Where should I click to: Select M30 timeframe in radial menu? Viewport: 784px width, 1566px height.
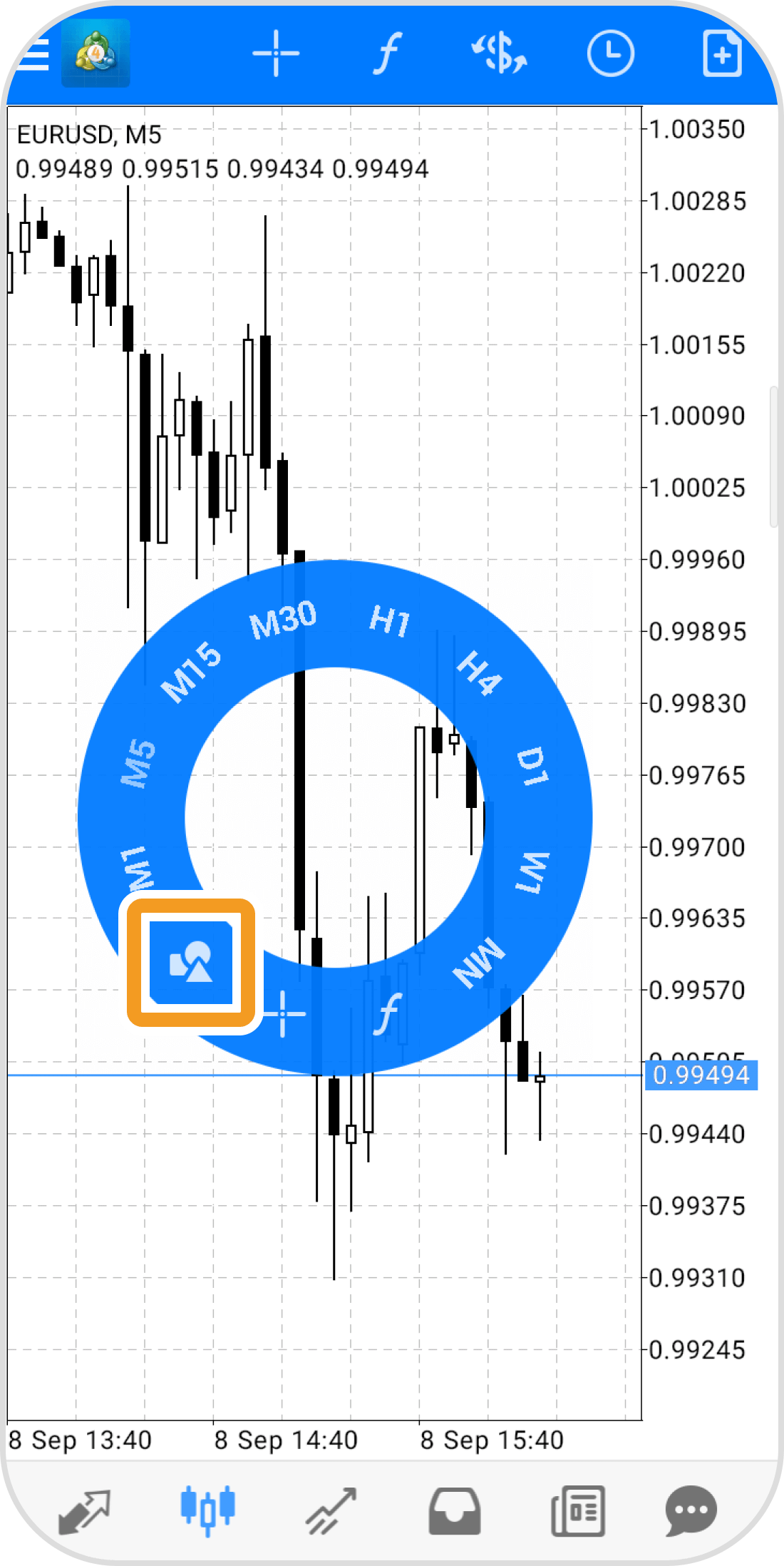point(283,619)
